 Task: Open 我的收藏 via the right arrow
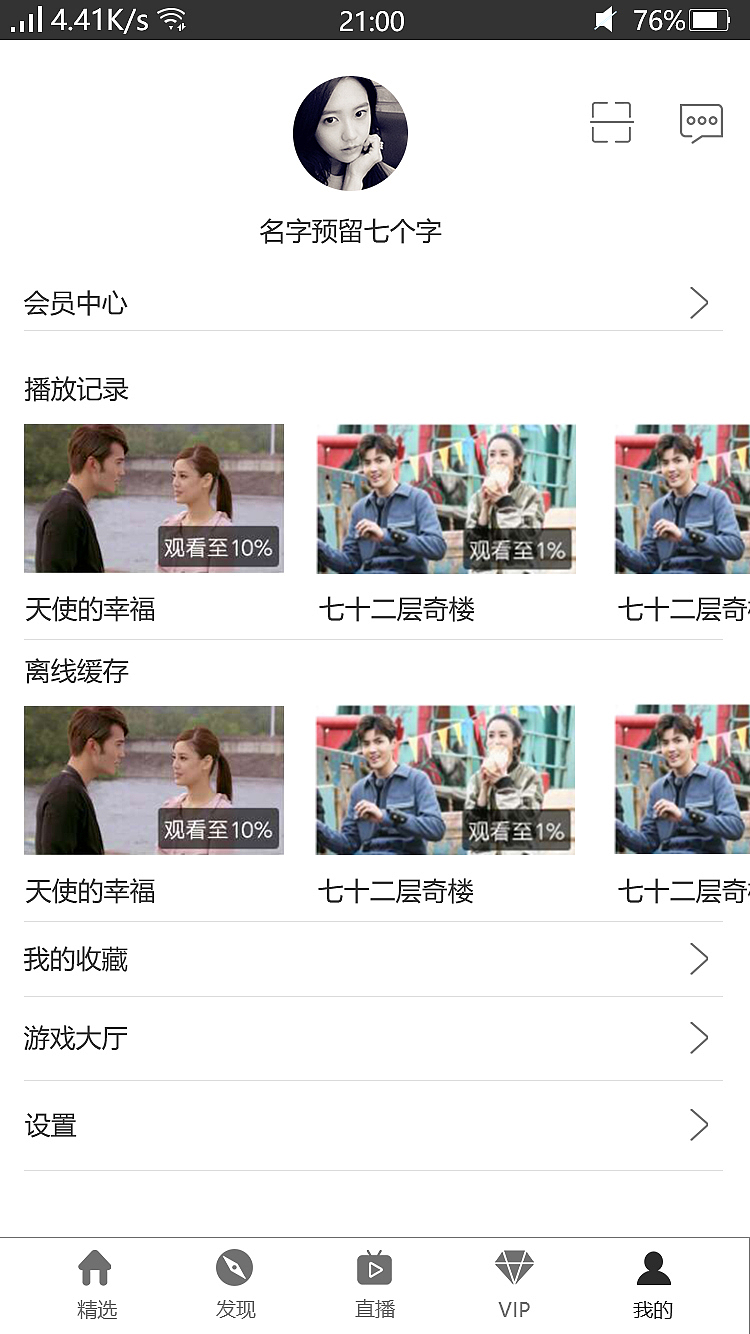click(699, 958)
